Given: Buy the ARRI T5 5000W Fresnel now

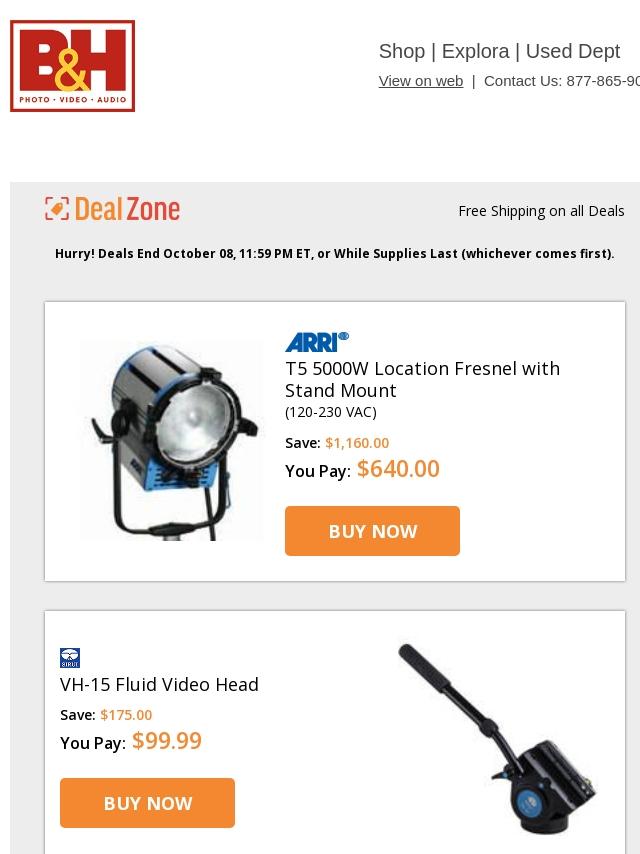Looking at the screenshot, I should [372, 531].
